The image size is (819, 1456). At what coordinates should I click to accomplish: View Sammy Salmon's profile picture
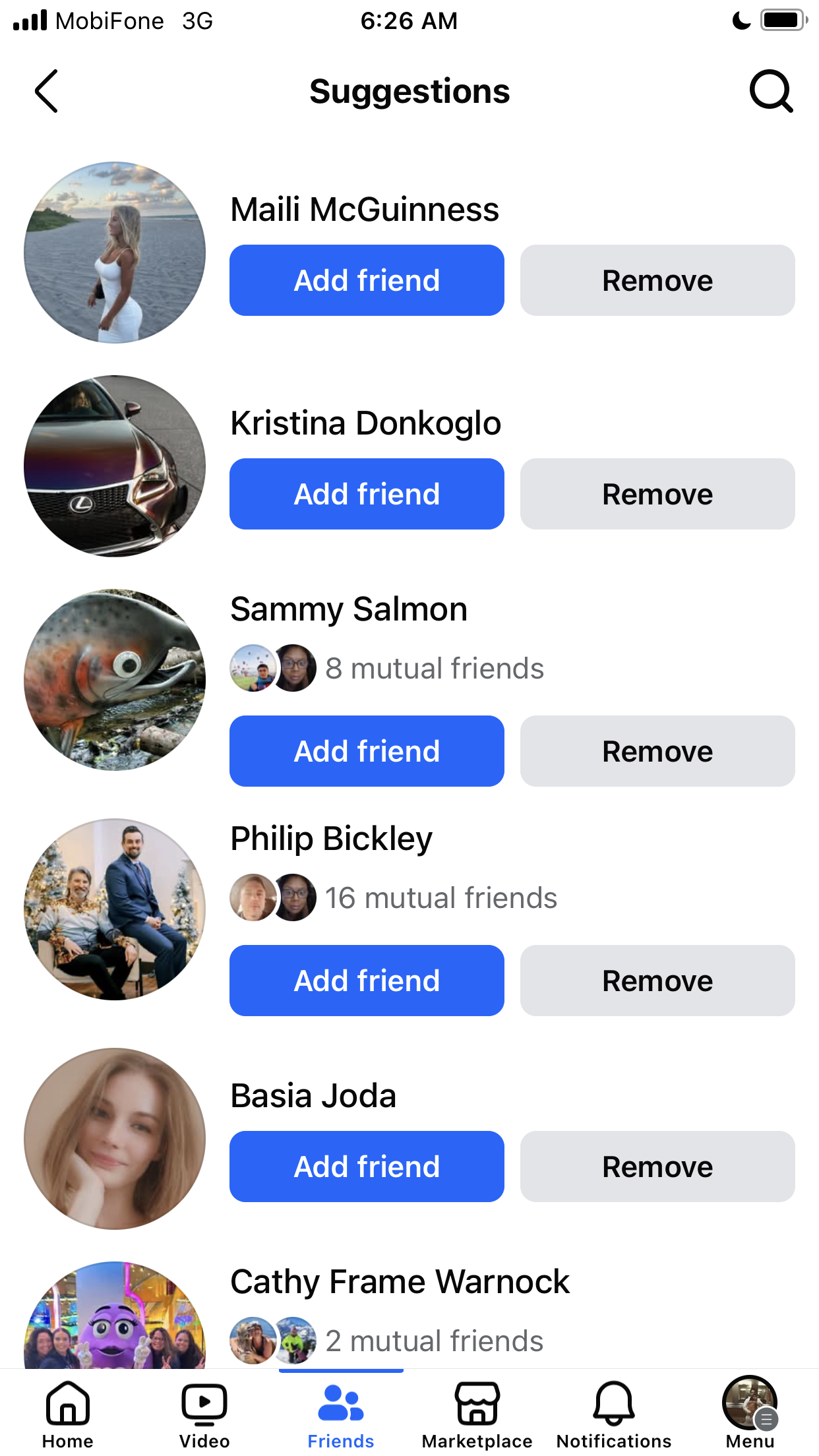[x=115, y=680]
